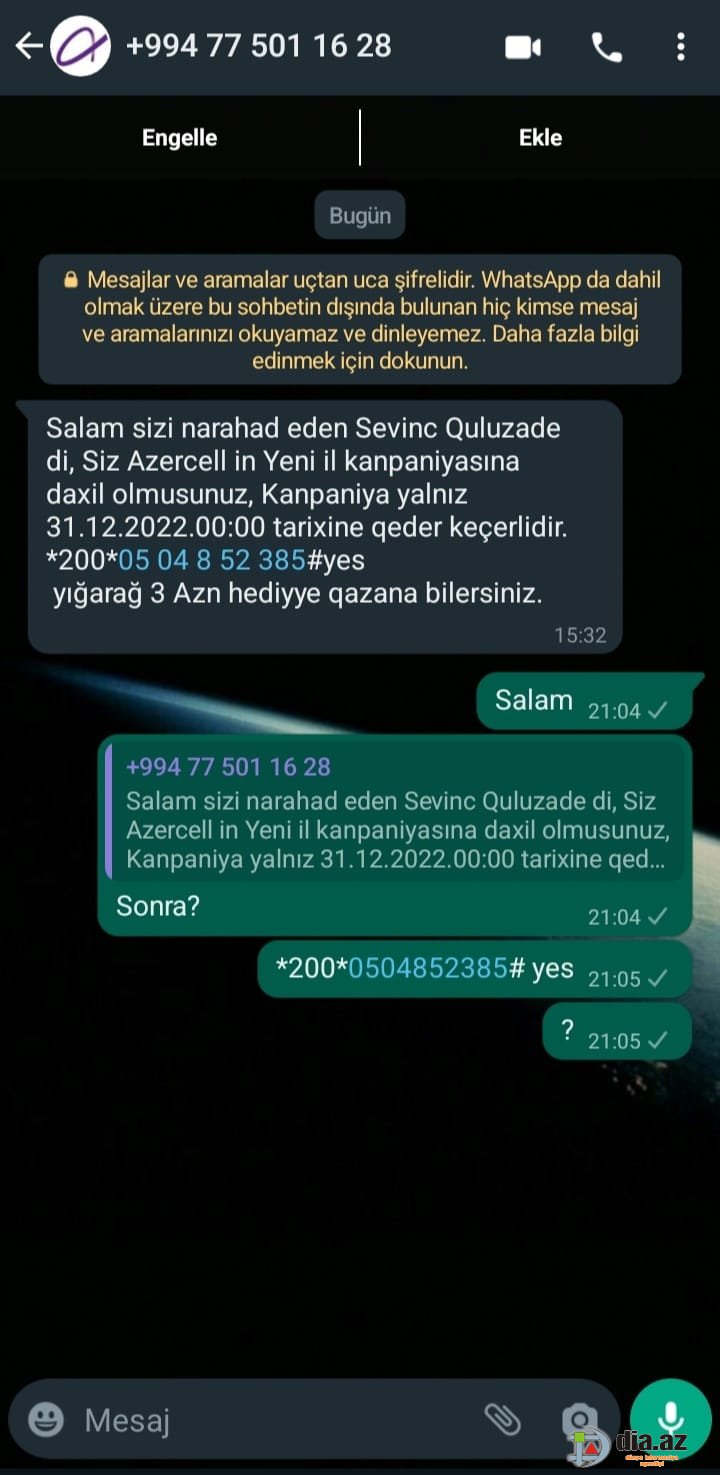Open contact info for +994 77 501 16 28
720x1475 pixels.
tap(258, 46)
